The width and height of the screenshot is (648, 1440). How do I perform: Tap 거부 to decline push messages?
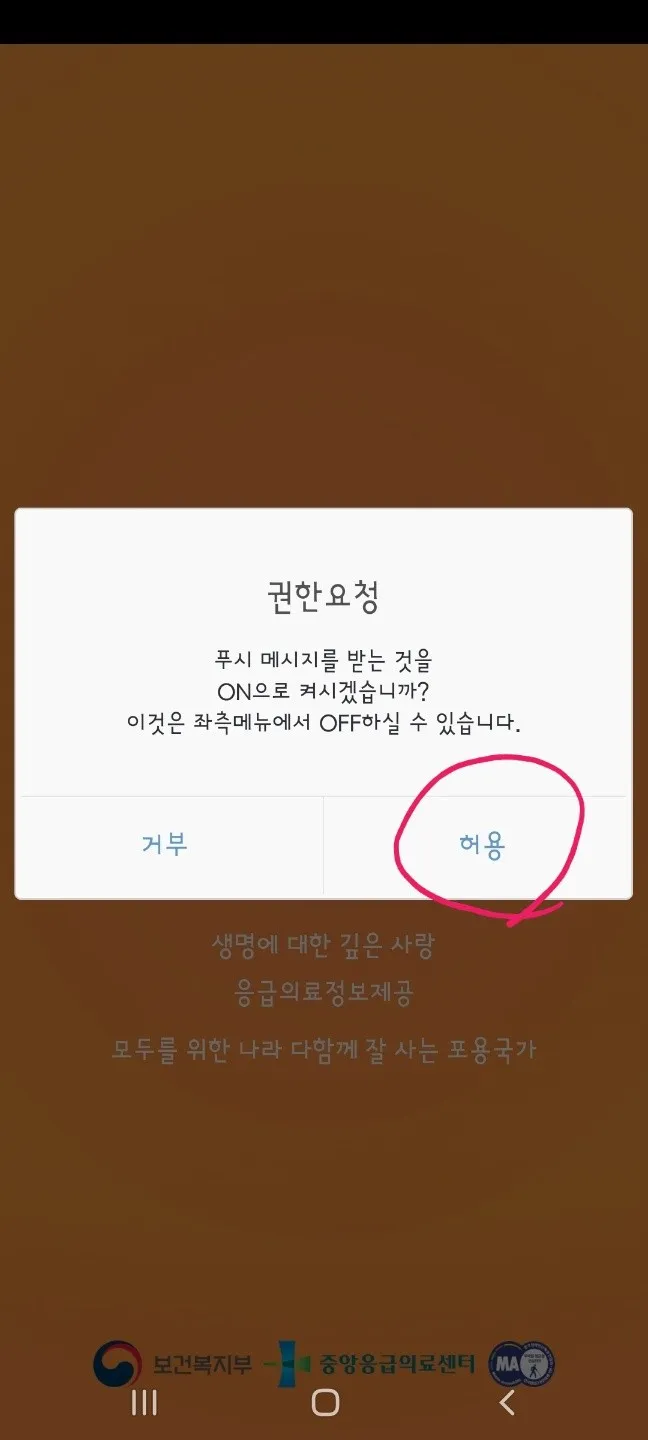click(165, 844)
